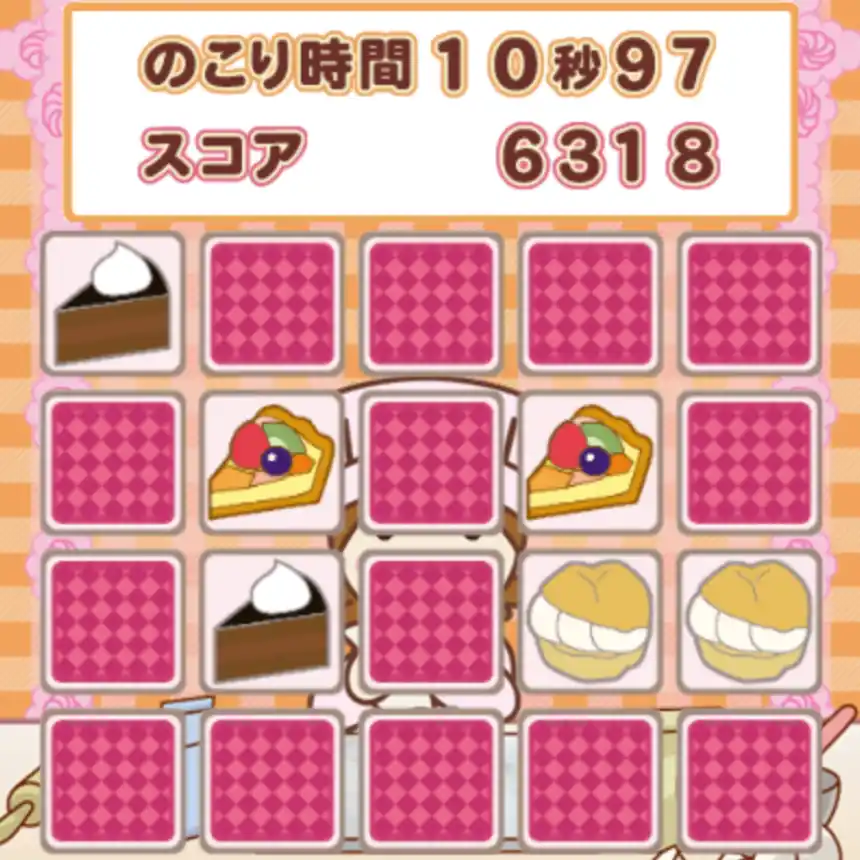Flip the hidden card between the two fruit tarts

point(431,461)
